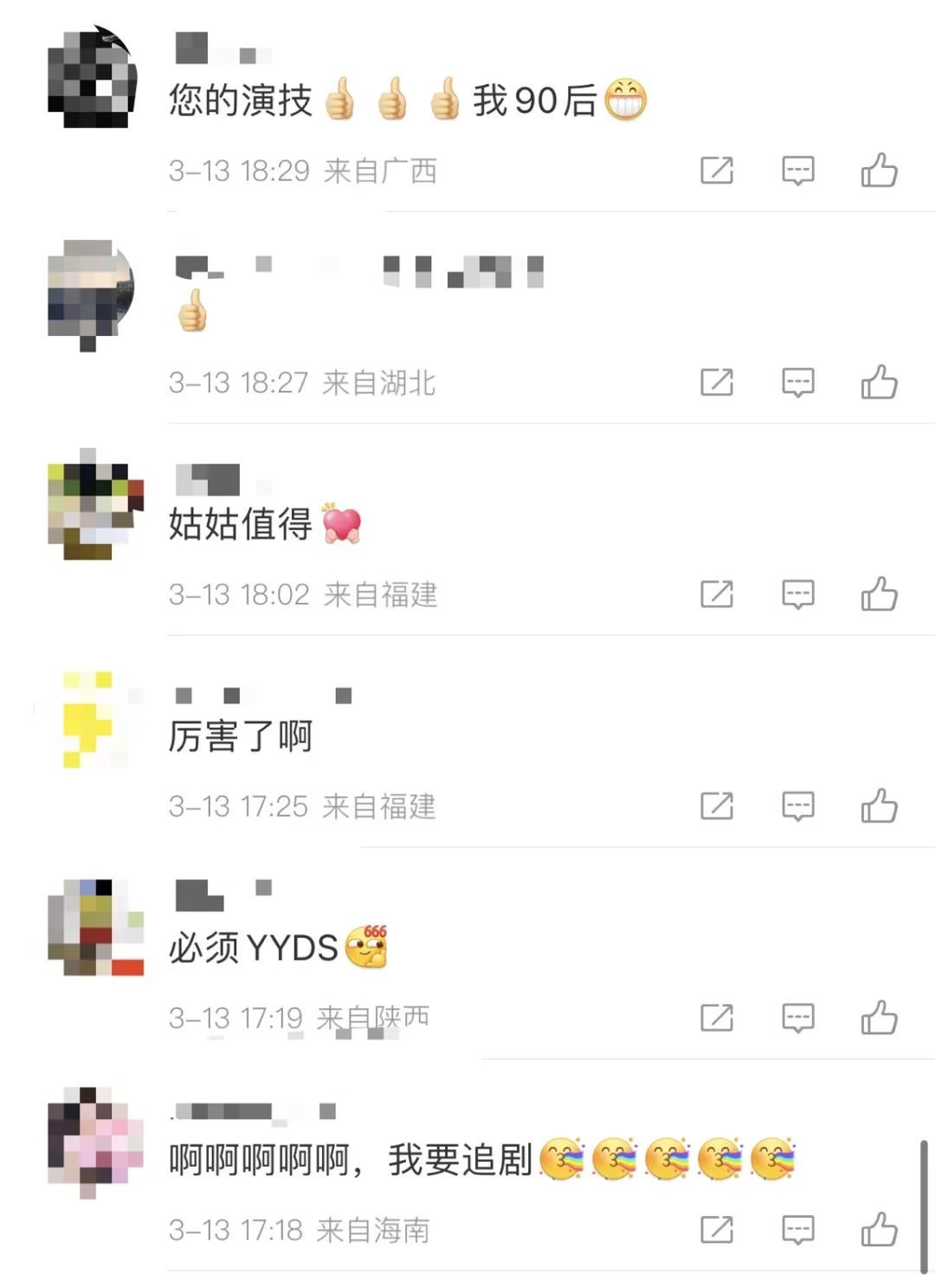Viewport: 935px width, 1288px height.
Task: Repost the comment '厉害了啊'
Action: 716,806
